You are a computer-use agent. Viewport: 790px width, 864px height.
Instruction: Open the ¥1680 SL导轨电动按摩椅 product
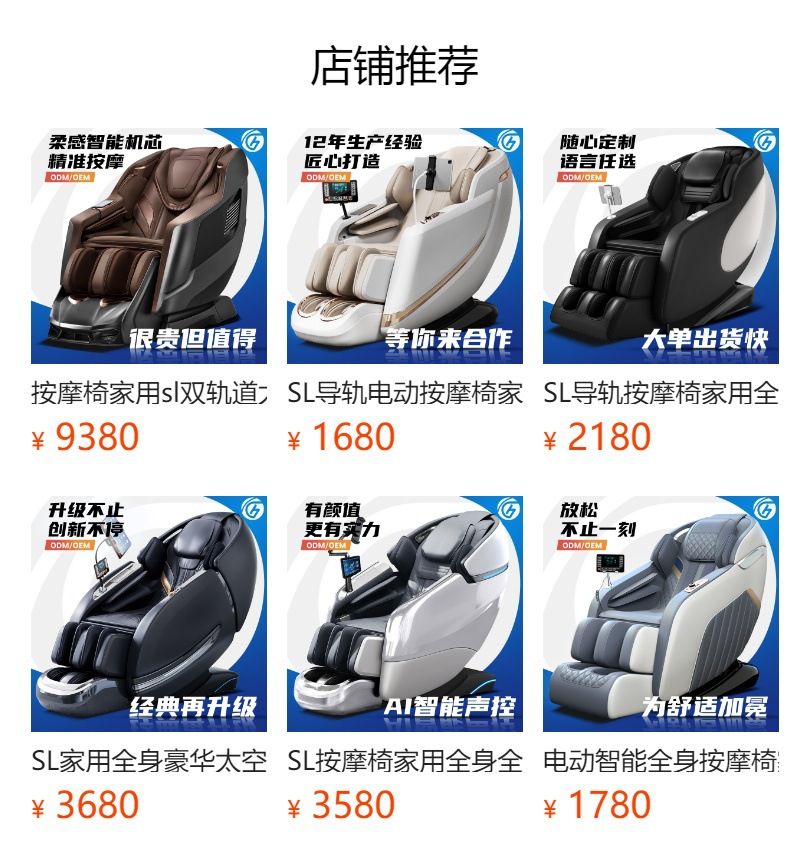(405, 246)
